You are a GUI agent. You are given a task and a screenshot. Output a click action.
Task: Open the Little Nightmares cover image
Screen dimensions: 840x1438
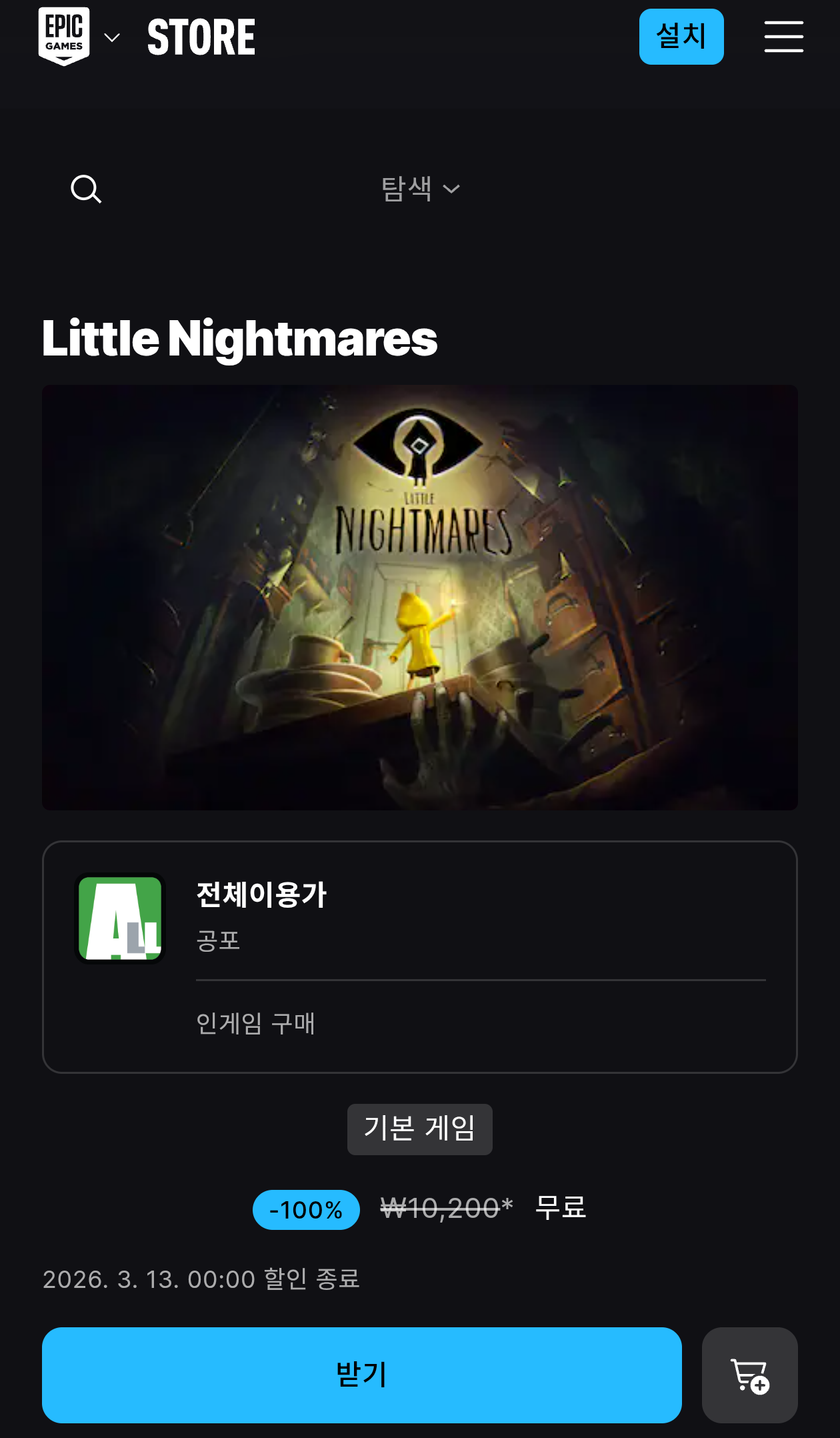420,597
